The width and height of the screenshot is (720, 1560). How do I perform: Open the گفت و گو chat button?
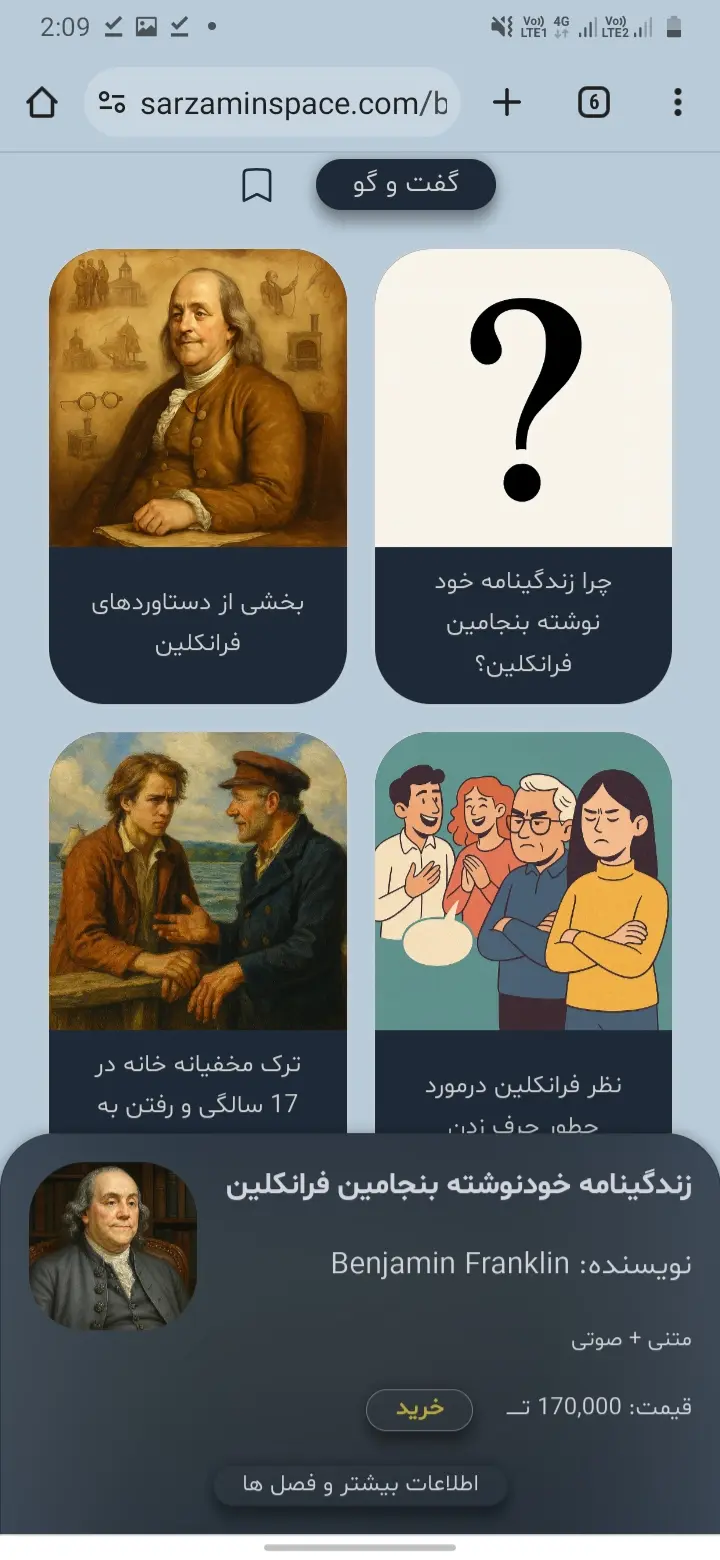click(x=406, y=185)
